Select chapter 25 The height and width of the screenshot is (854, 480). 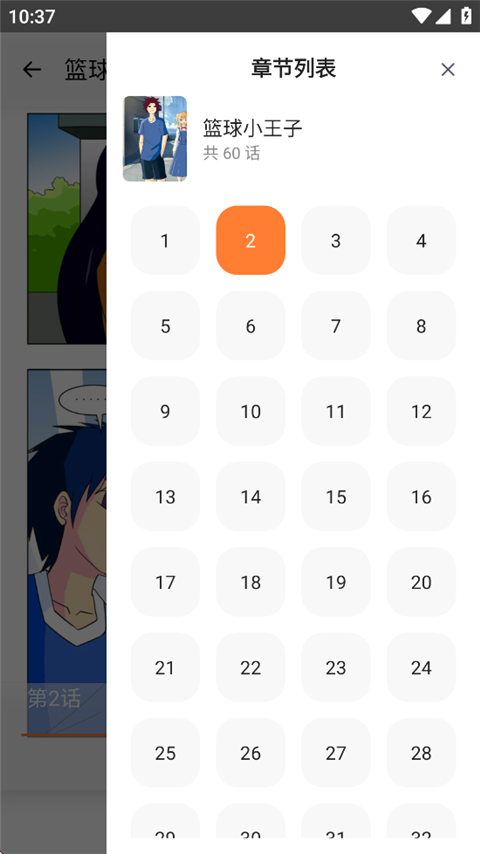(165, 753)
